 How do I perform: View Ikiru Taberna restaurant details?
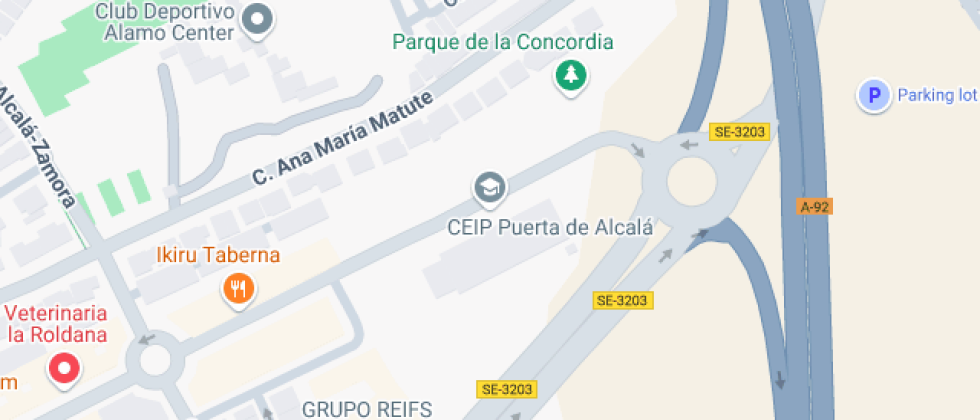coord(238,290)
